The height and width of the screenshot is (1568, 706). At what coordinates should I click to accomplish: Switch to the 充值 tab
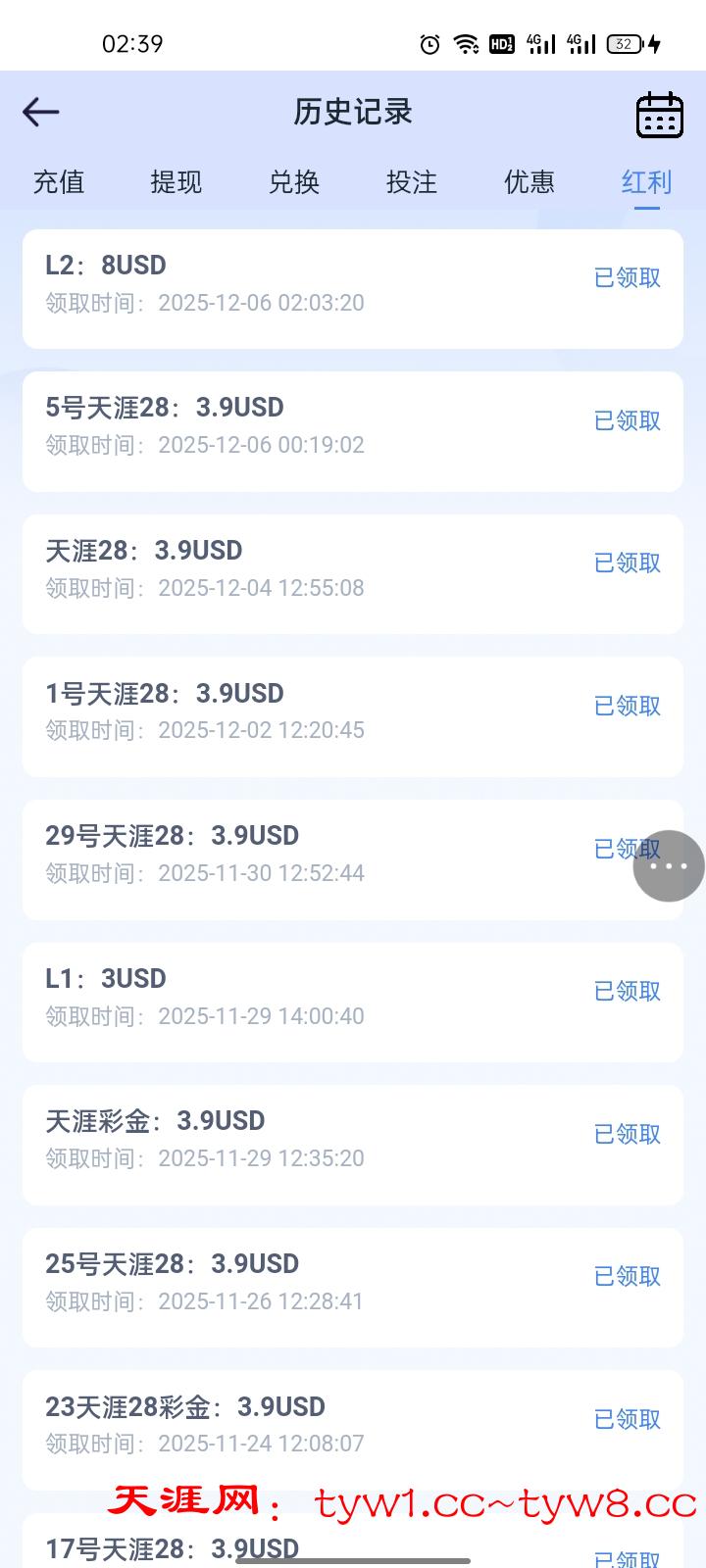pyautogui.click(x=59, y=182)
